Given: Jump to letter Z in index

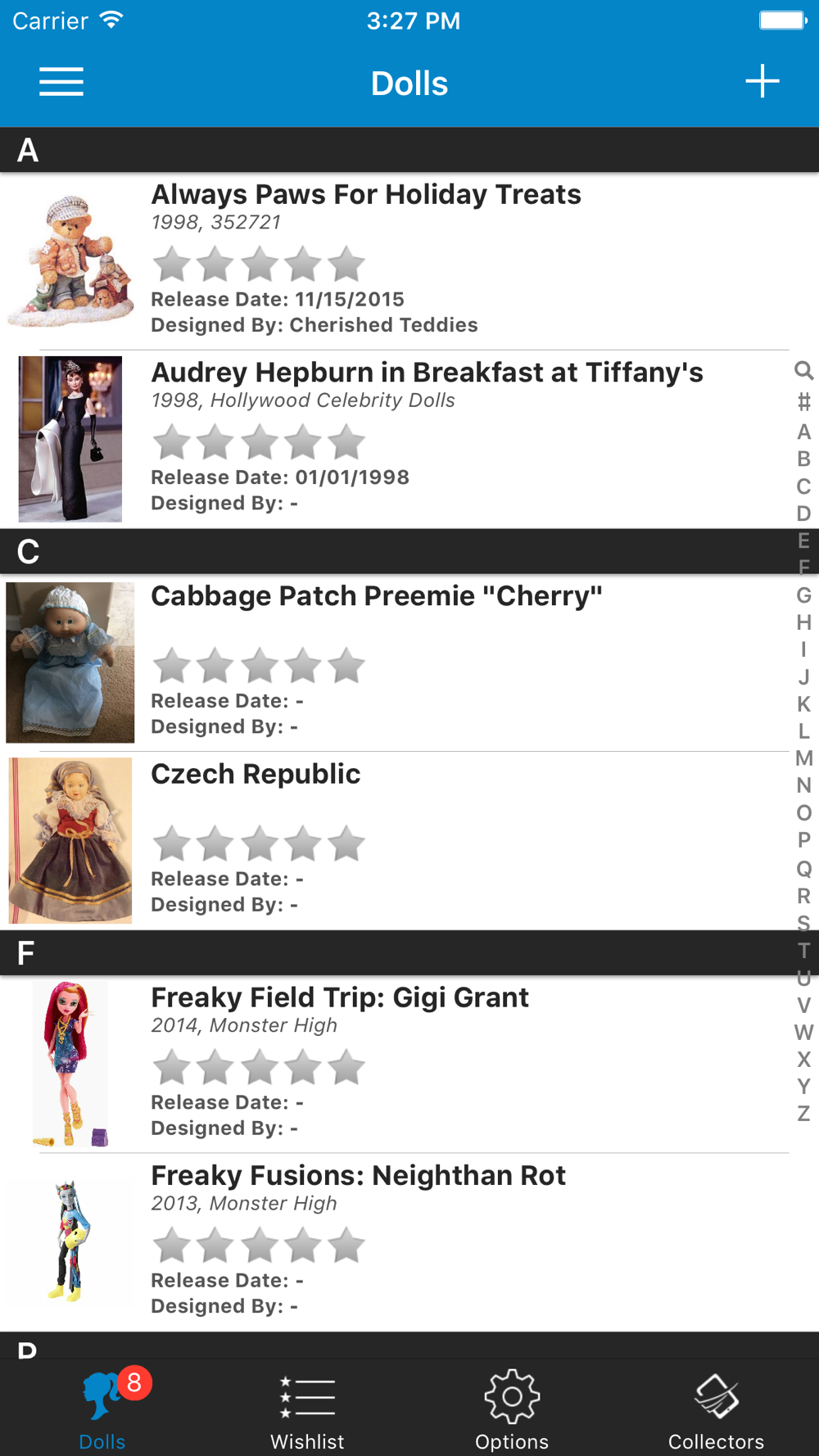Looking at the screenshot, I should tap(804, 1114).
